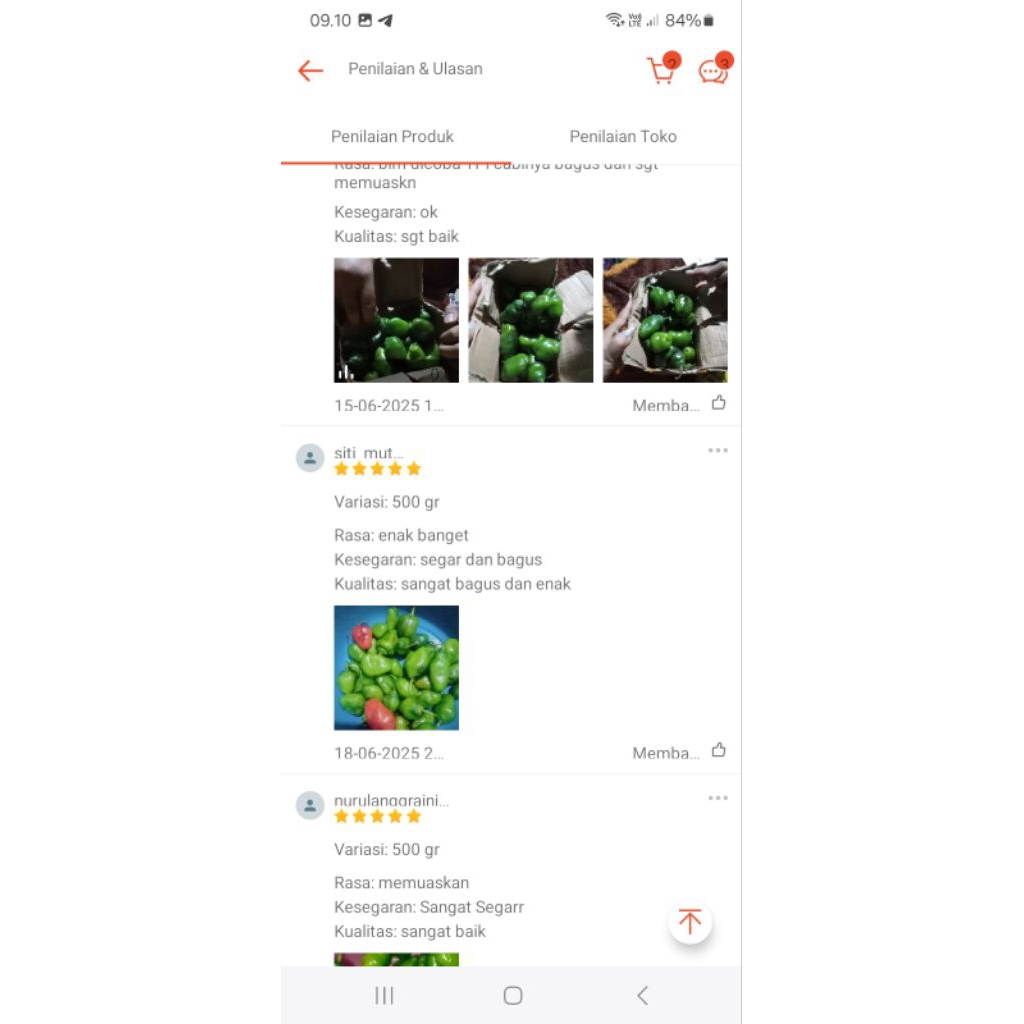Open the third photo in top review
This screenshot has width=1024, height=1024.
665,320
